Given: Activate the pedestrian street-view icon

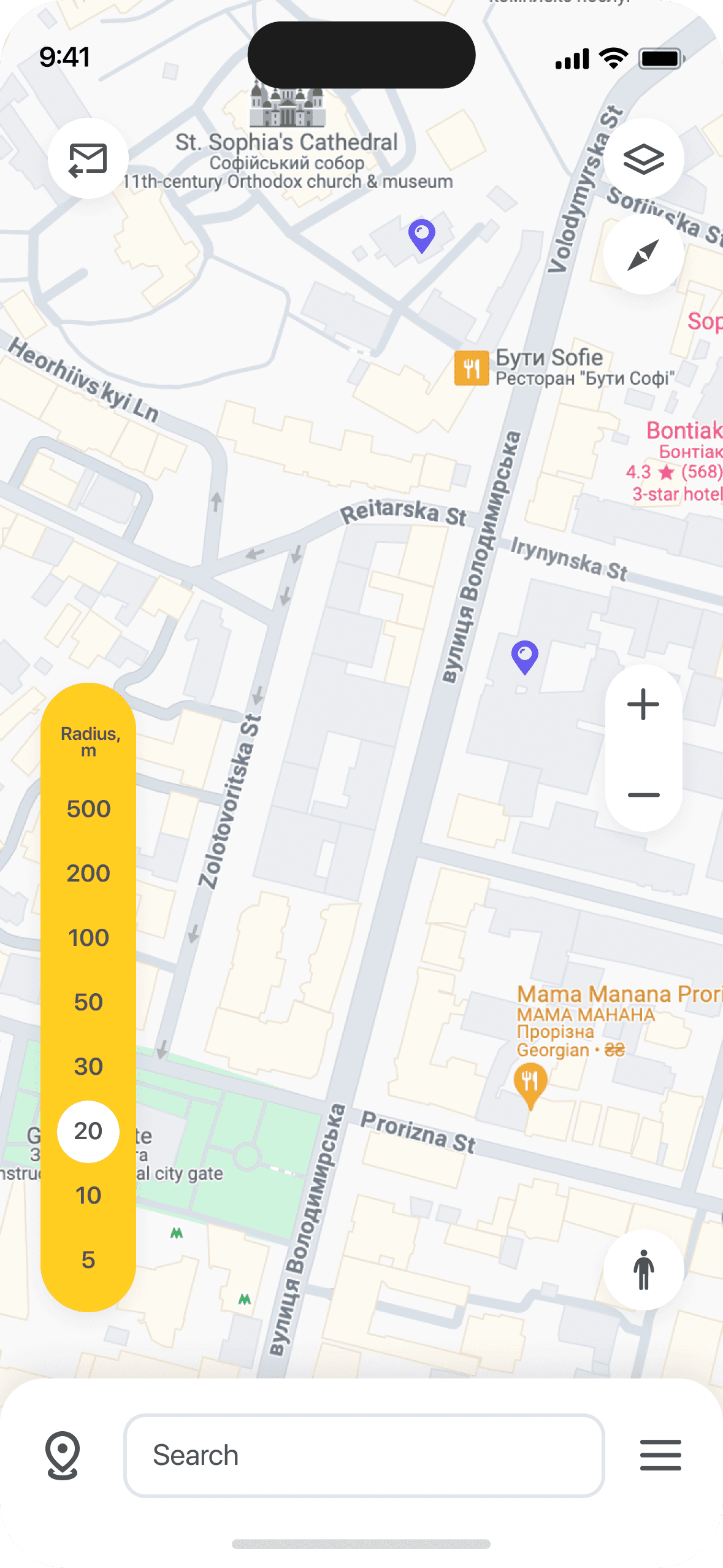Looking at the screenshot, I should click(643, 1270).
